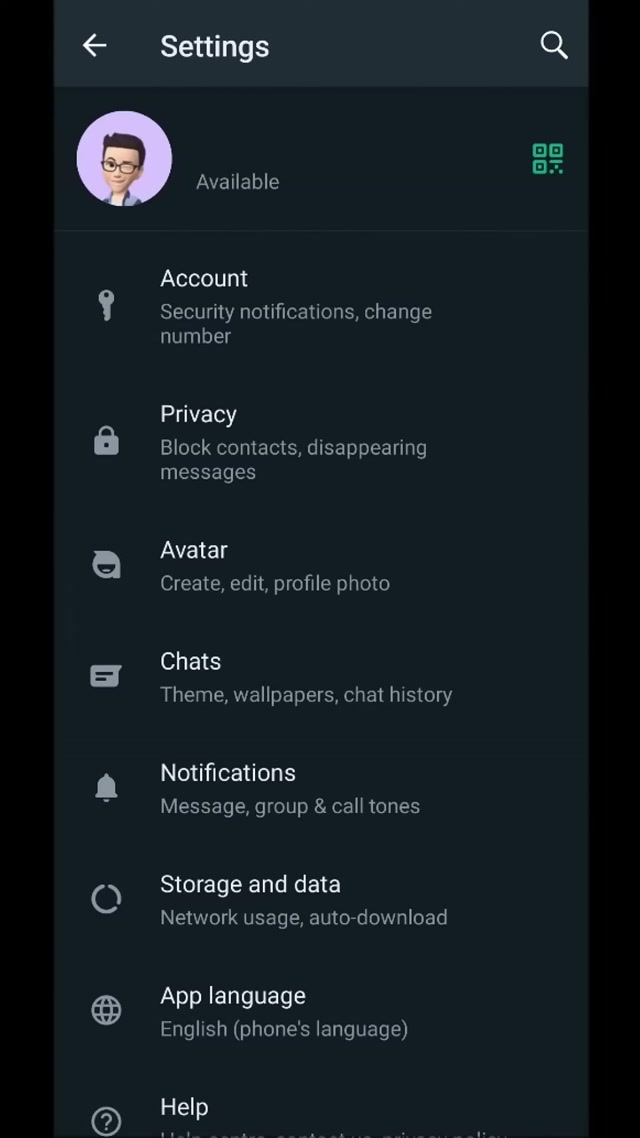
Task: Search within Settings
Action: click(553, 45)
